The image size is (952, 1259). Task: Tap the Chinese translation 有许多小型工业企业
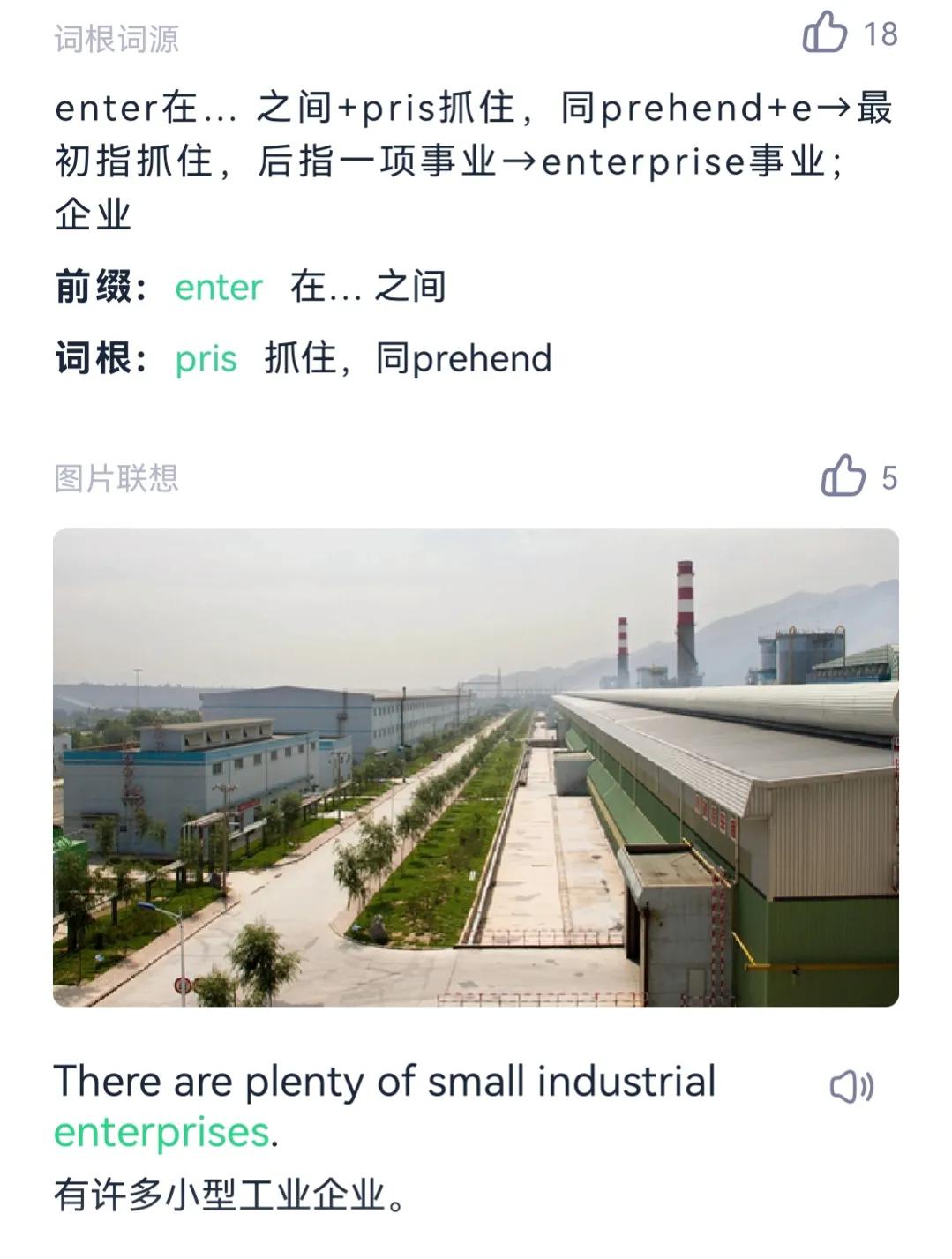point(228,1197)
